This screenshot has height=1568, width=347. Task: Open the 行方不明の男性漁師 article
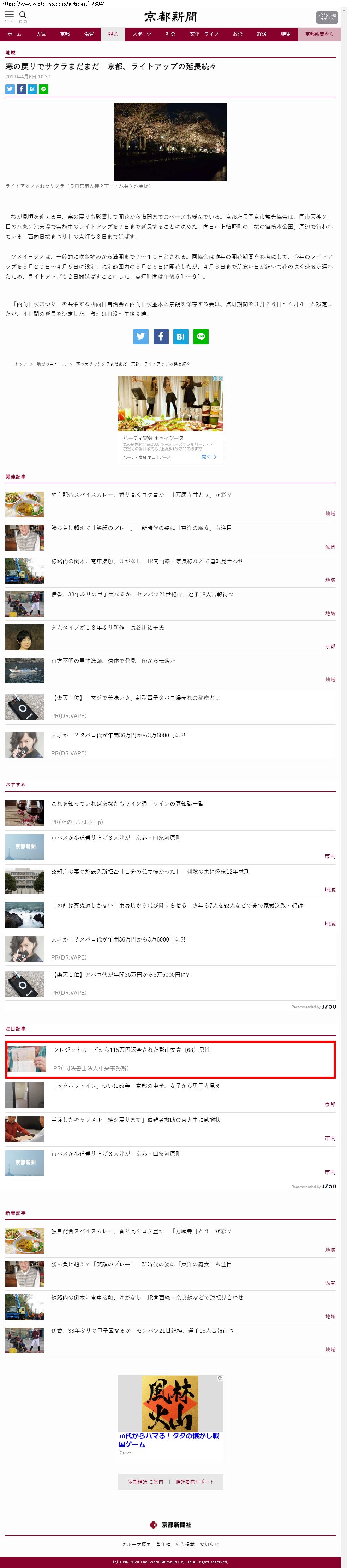tap(113, 660)
